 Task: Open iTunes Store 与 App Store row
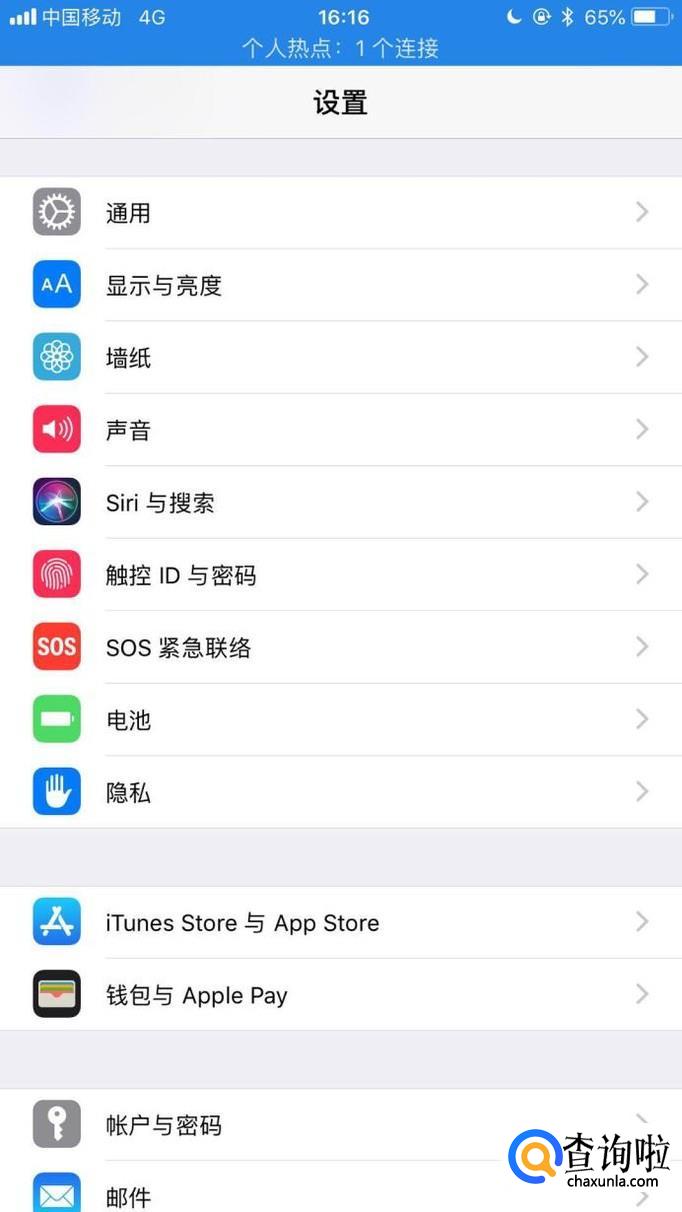(x=340, y=922)
